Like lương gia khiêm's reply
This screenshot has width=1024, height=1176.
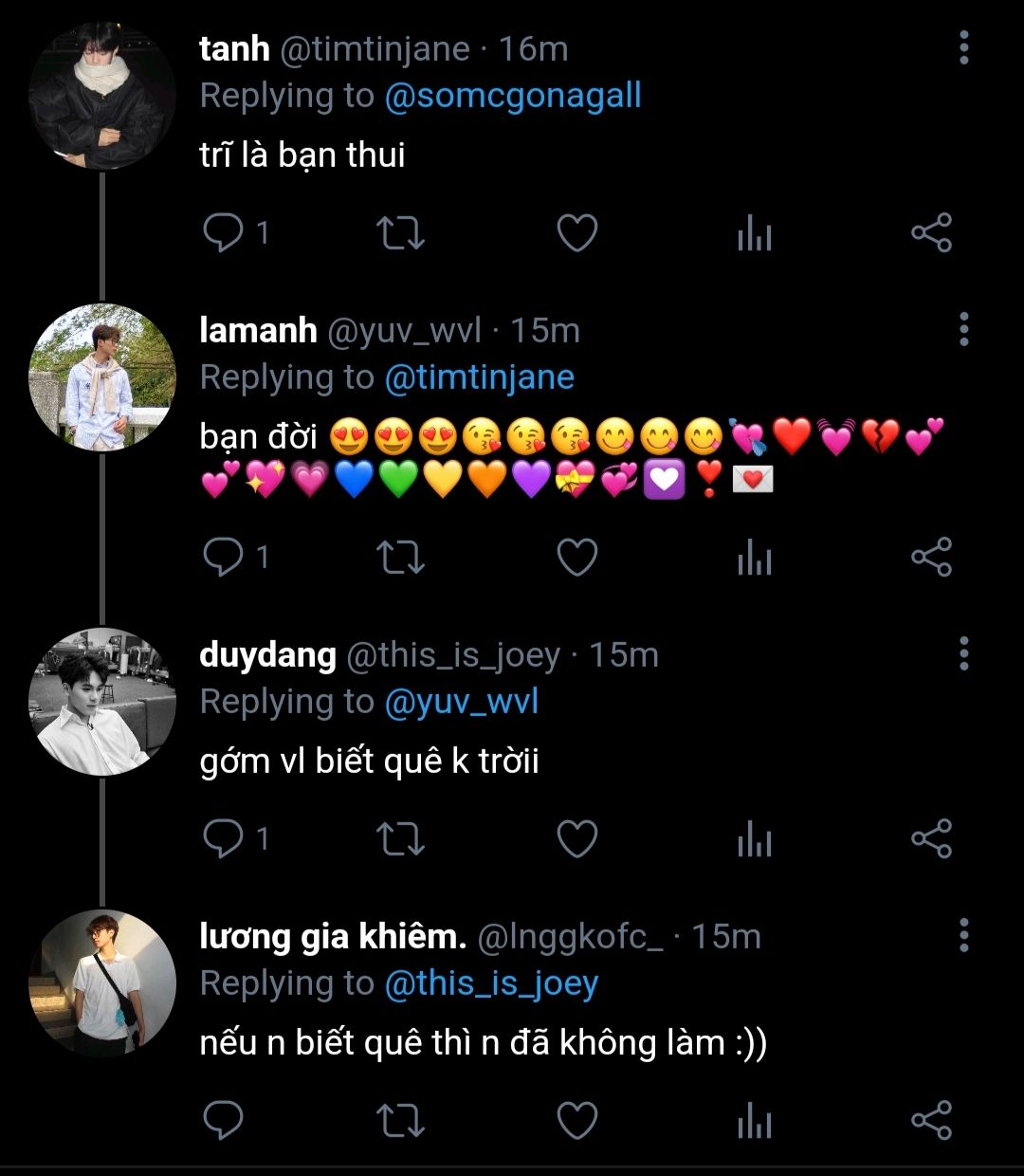(576, 1120)
